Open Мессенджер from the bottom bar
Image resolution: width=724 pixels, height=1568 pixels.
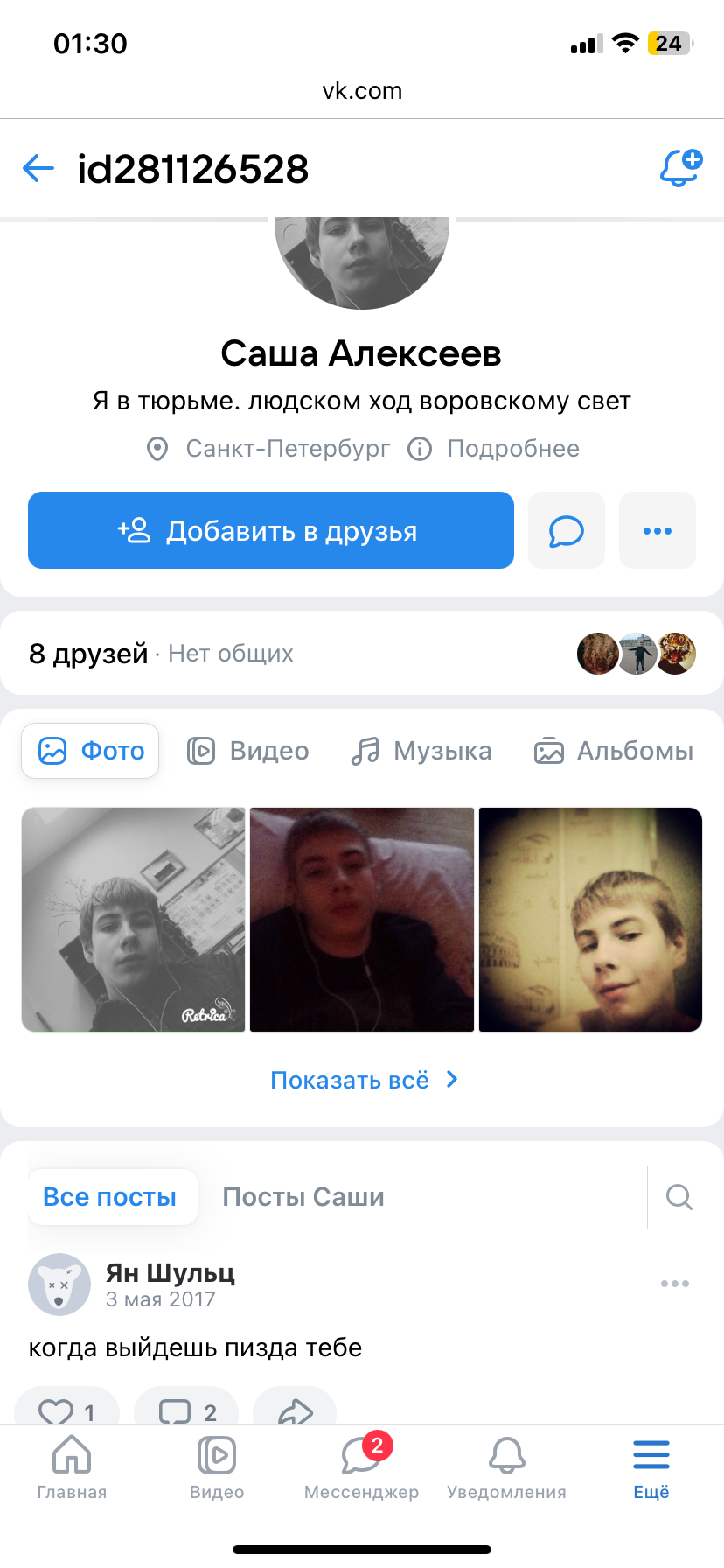(361, 1466)
